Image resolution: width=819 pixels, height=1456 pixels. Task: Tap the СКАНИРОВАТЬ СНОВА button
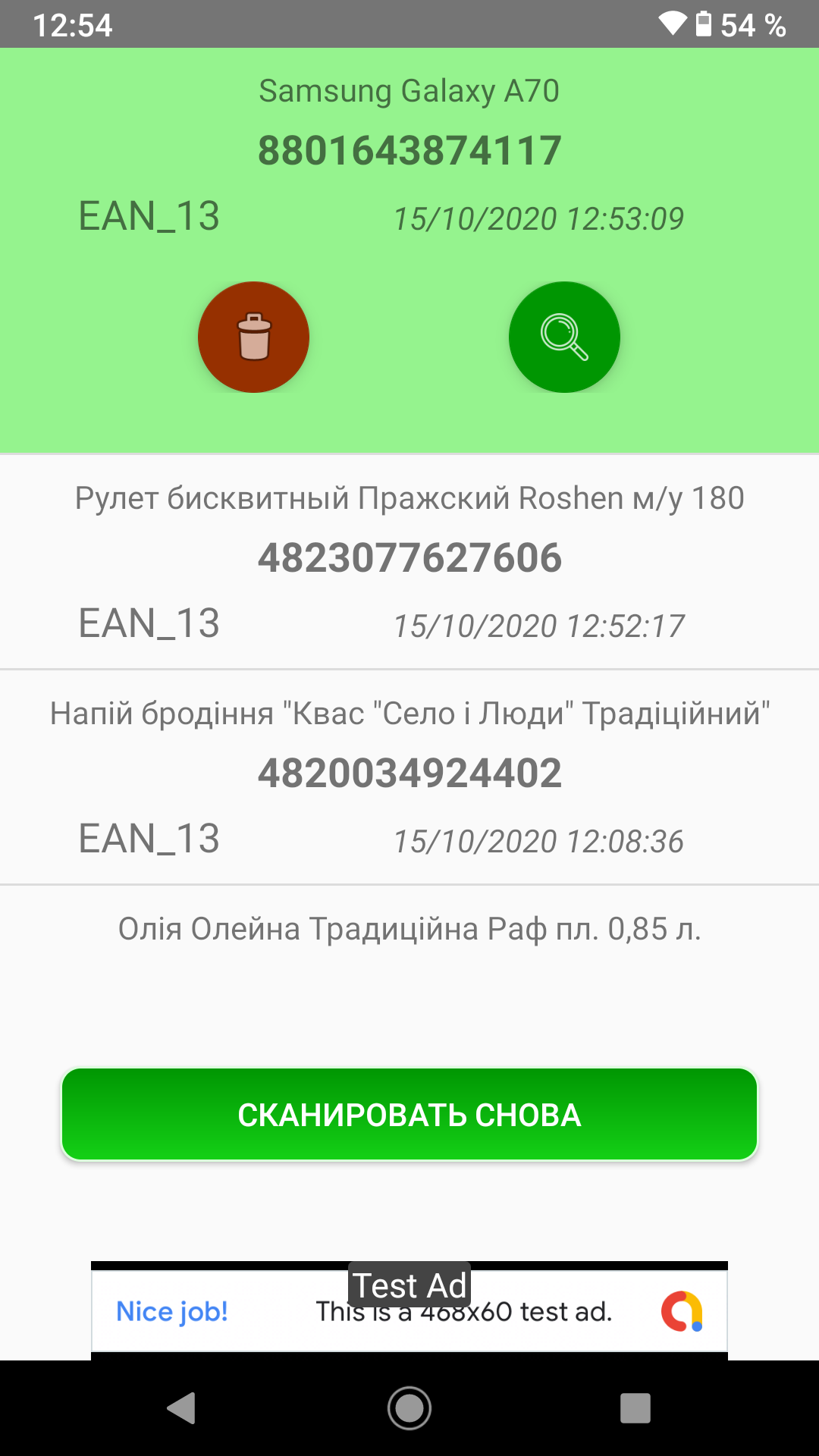409,1115
